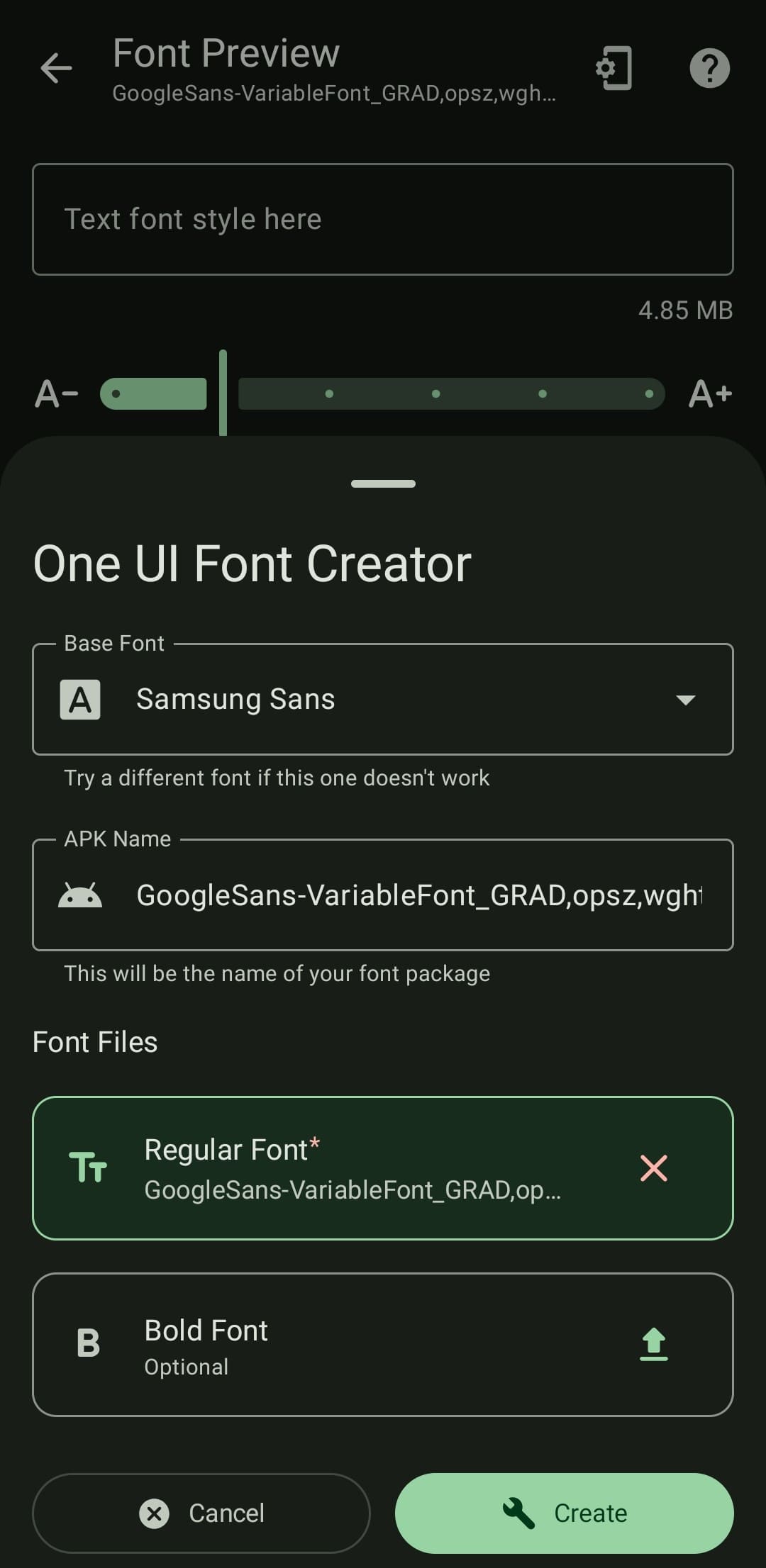Screen dimensions: 766x1568
Task: Click the A+ icon to enlarge preview text
Action: coord(709,393)
